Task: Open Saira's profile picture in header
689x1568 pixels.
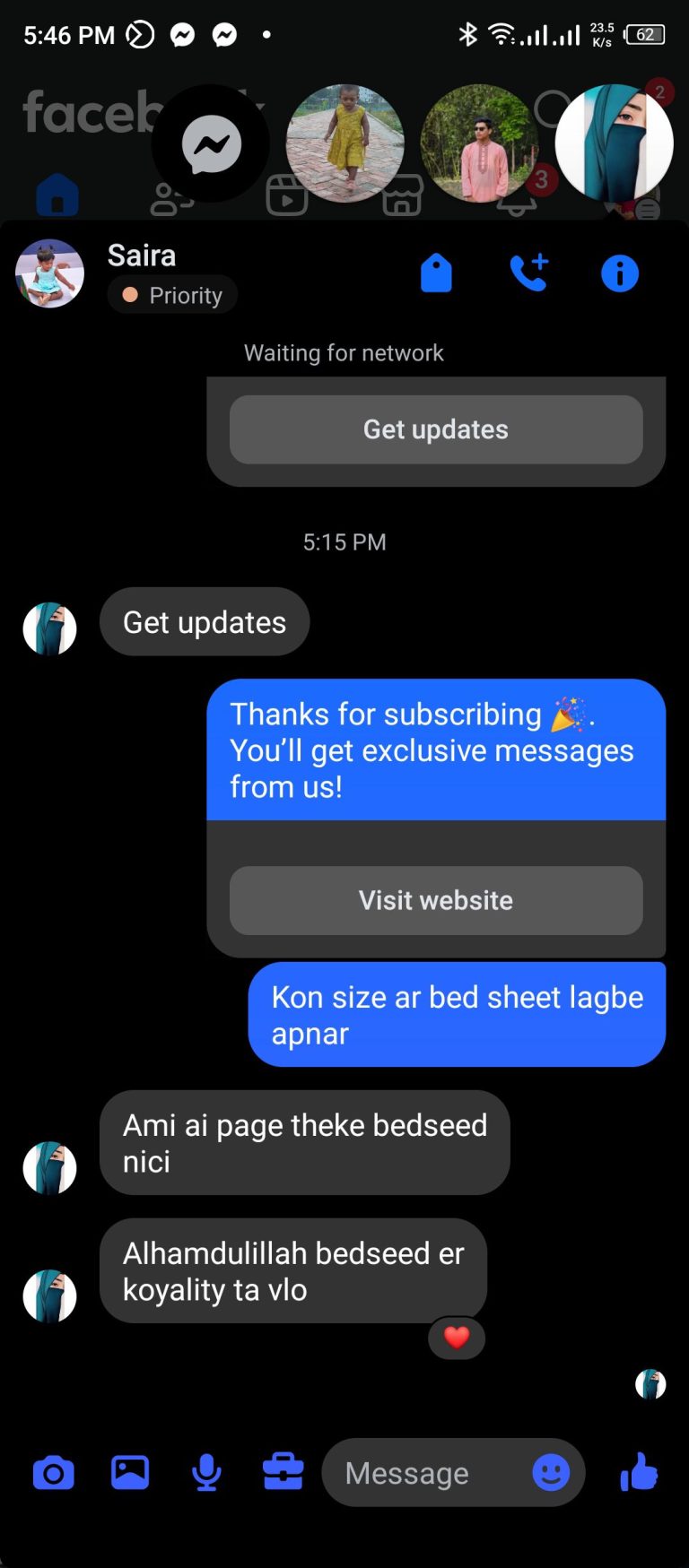Action: point(50,273)
